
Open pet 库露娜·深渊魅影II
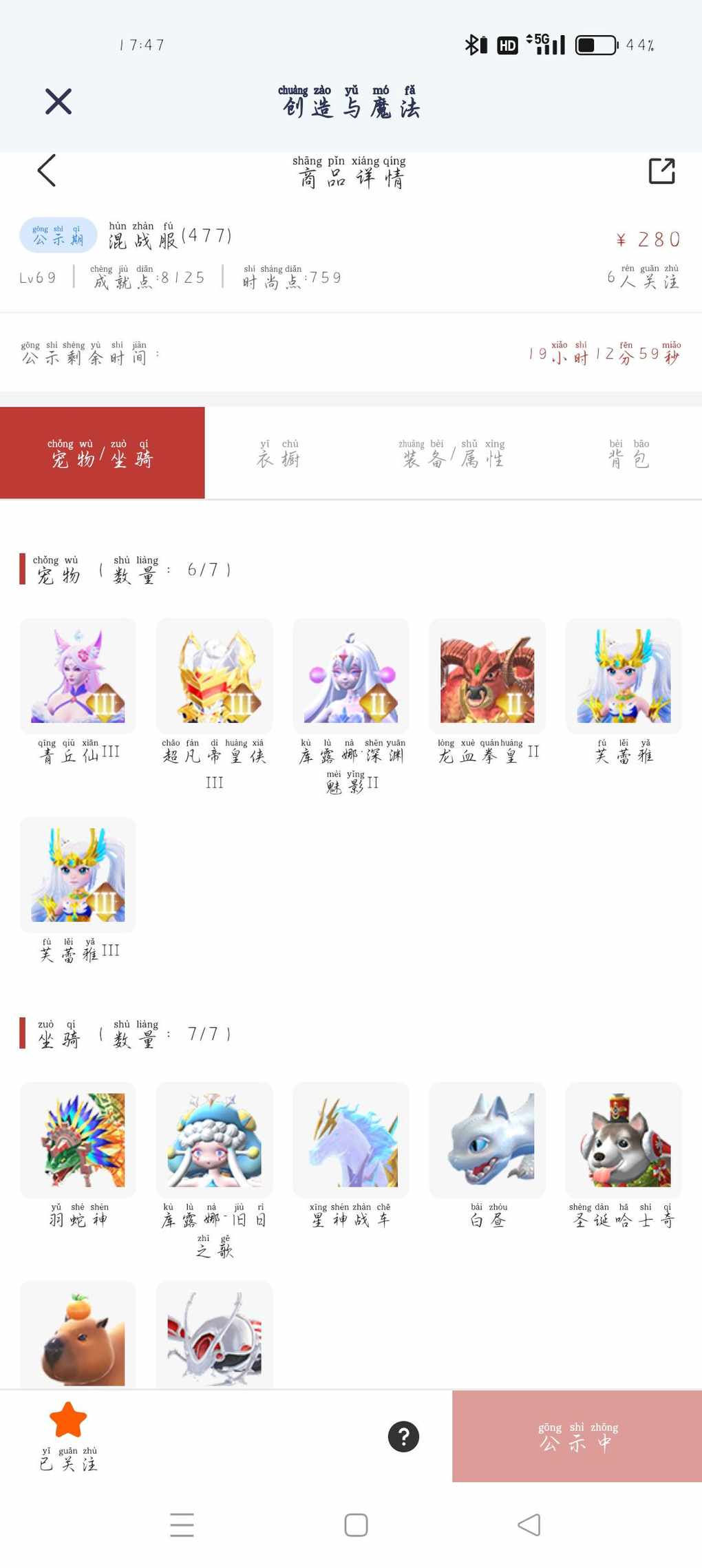click(351, 676)
